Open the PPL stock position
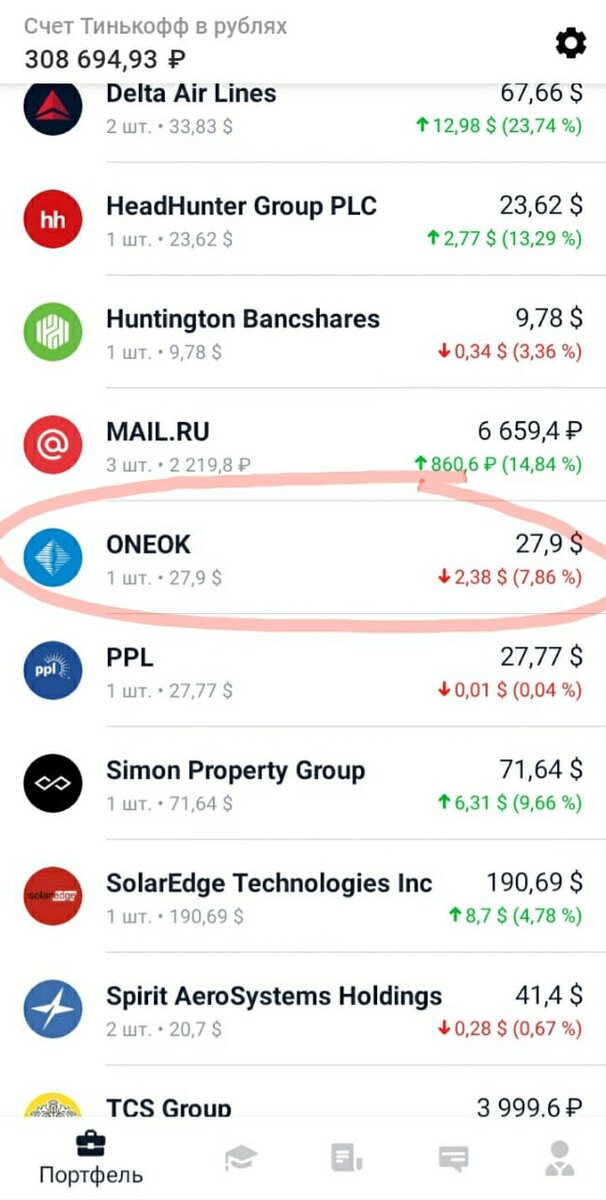The width and height of the screenshot is (606, 1200). [x=303, y=670]
